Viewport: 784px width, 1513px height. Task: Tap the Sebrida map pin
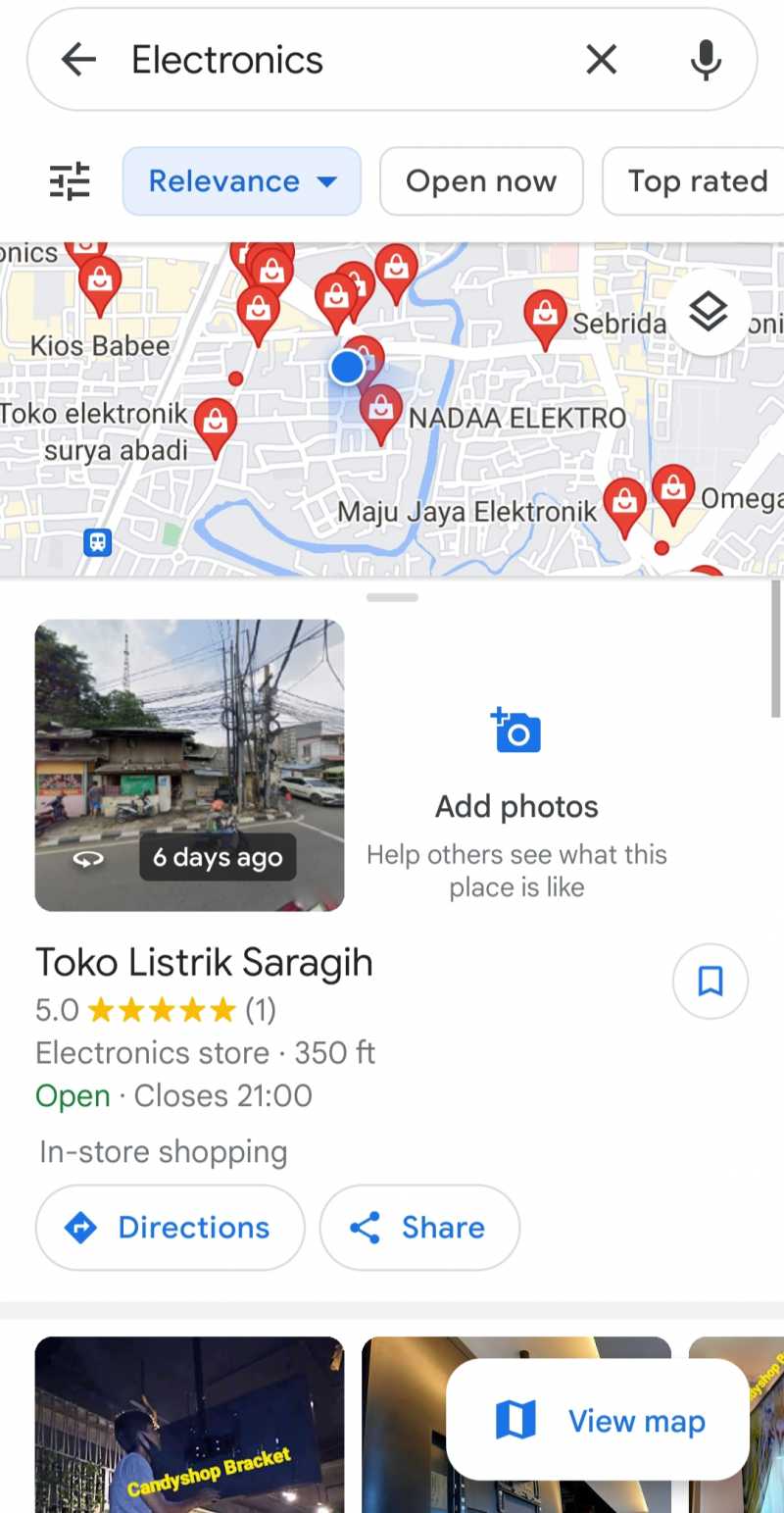[x=544, y=316]
